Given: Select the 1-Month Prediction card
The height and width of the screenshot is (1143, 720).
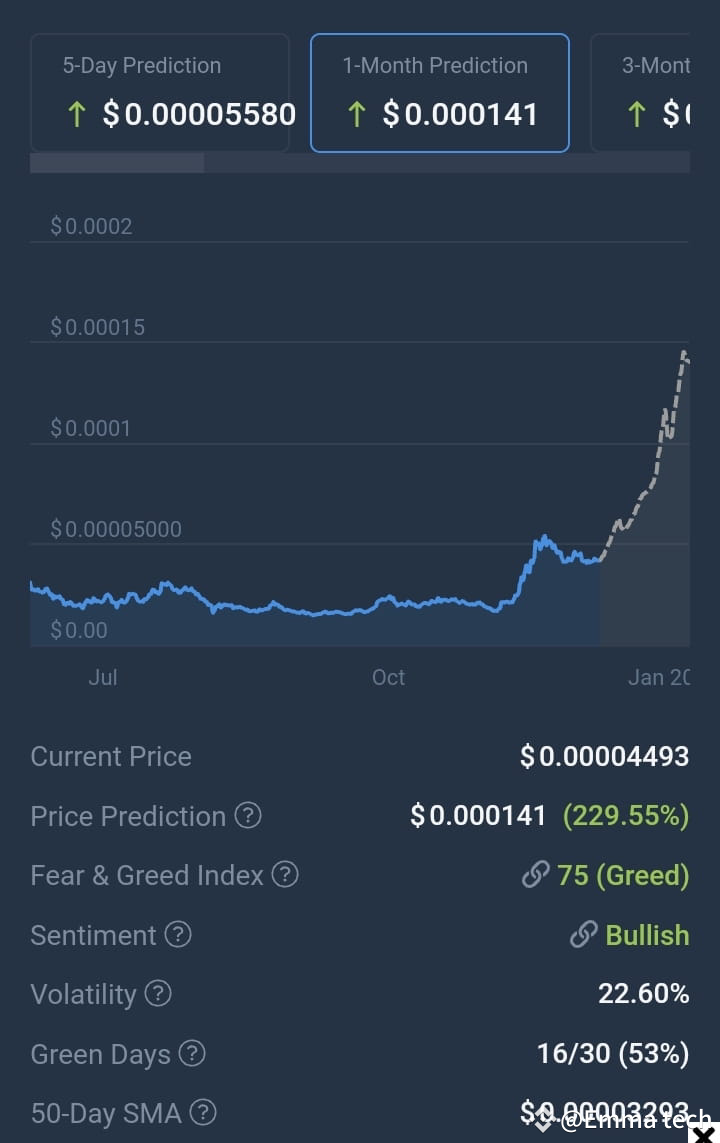Looking at the screenshot, I should (x=440, y=93).
